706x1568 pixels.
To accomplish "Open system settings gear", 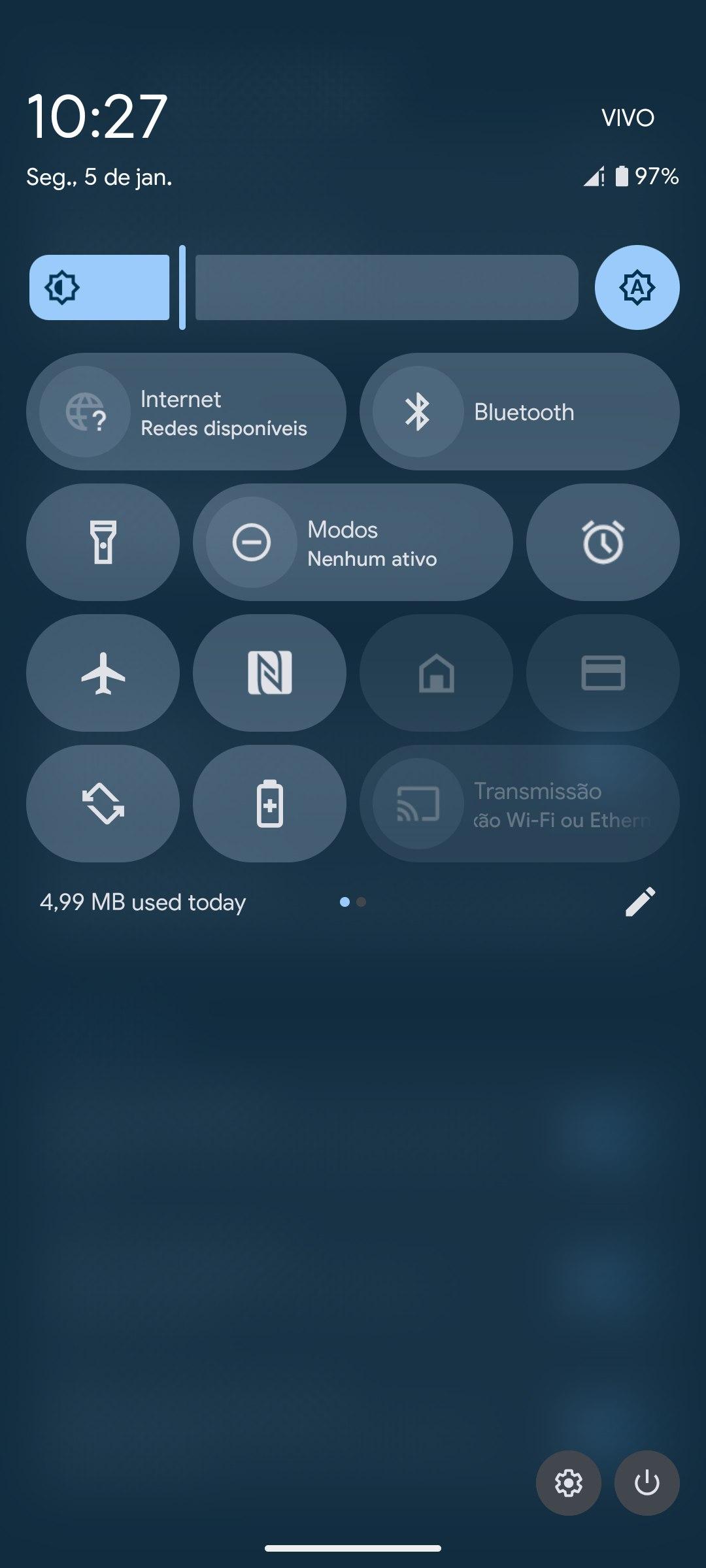I will pos(568,1483).
